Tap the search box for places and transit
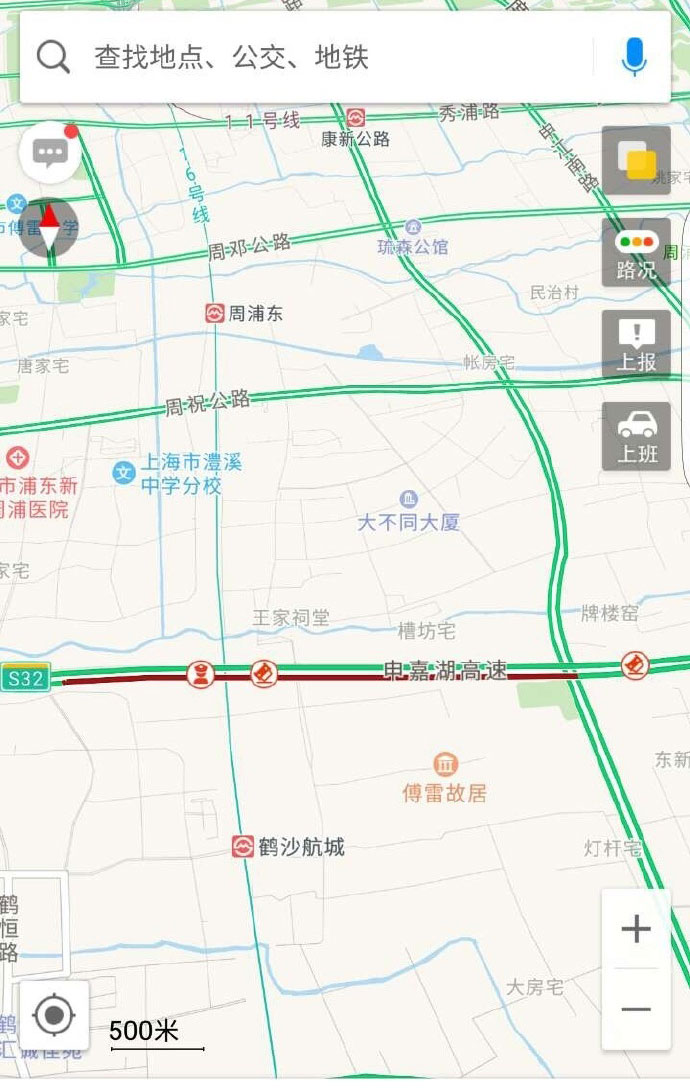 [x=300, y=57]
